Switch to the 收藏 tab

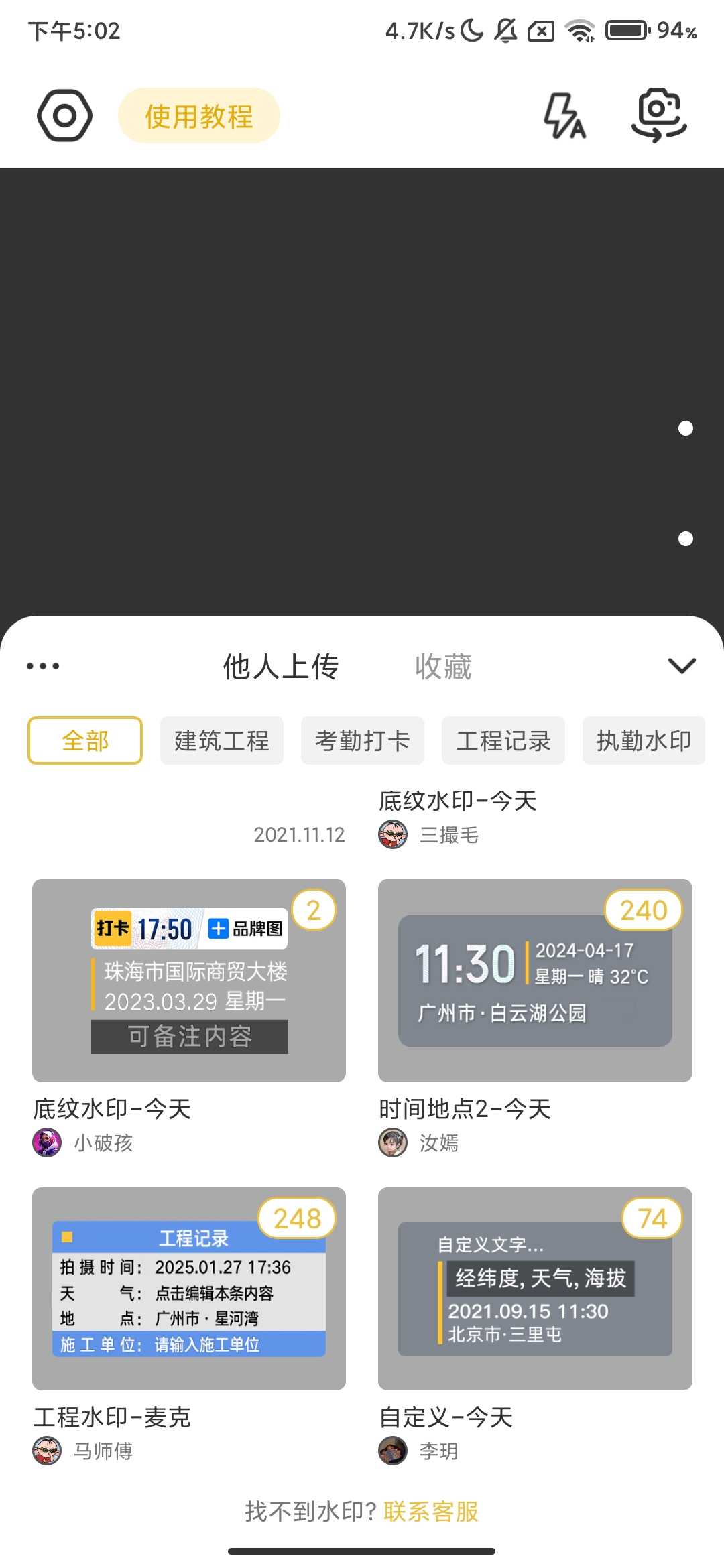pos(443,667)
